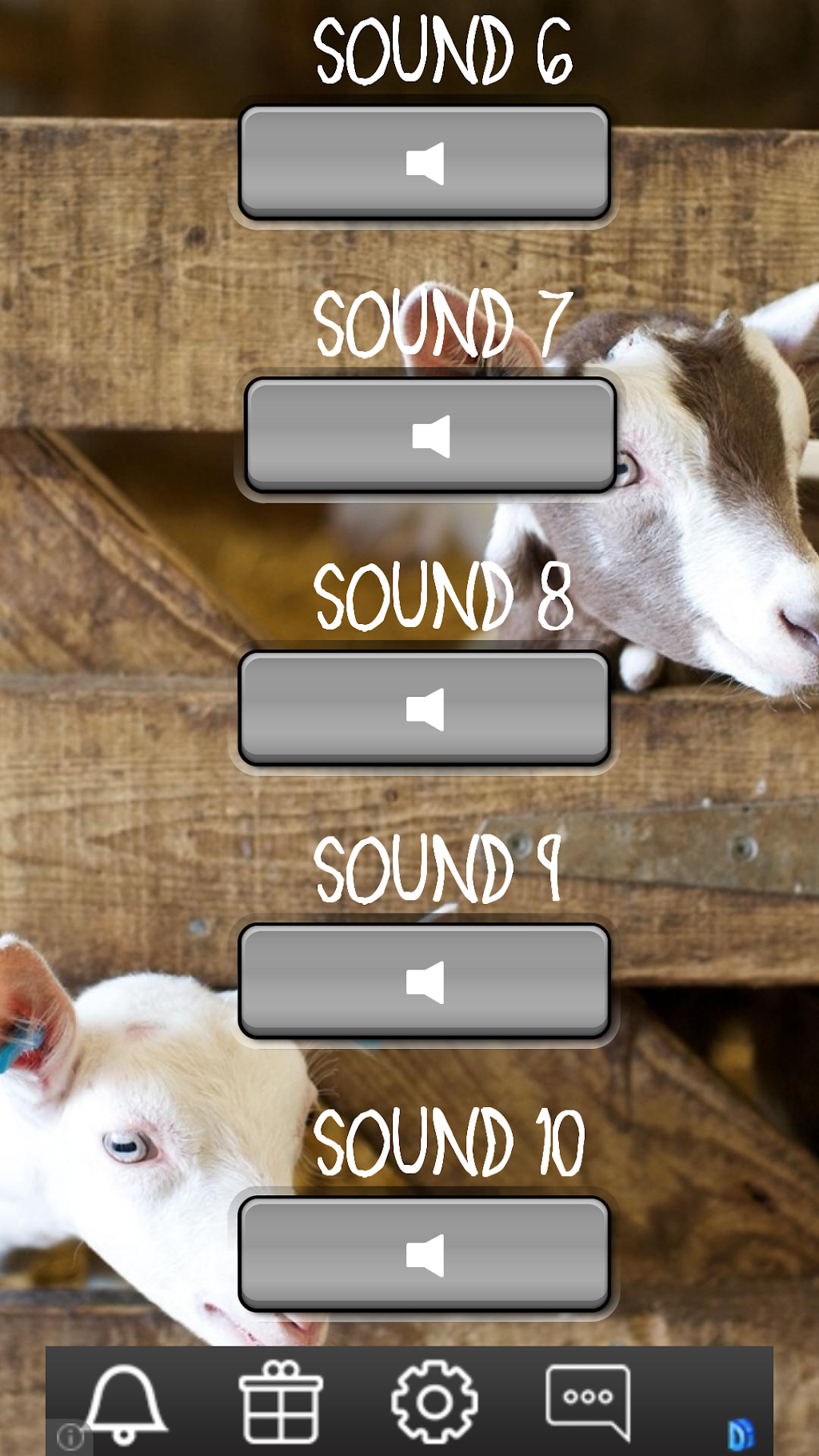This screenshot has width=819, height=1456.
Task: Open settings gear
Action: tap(434, 1402)
